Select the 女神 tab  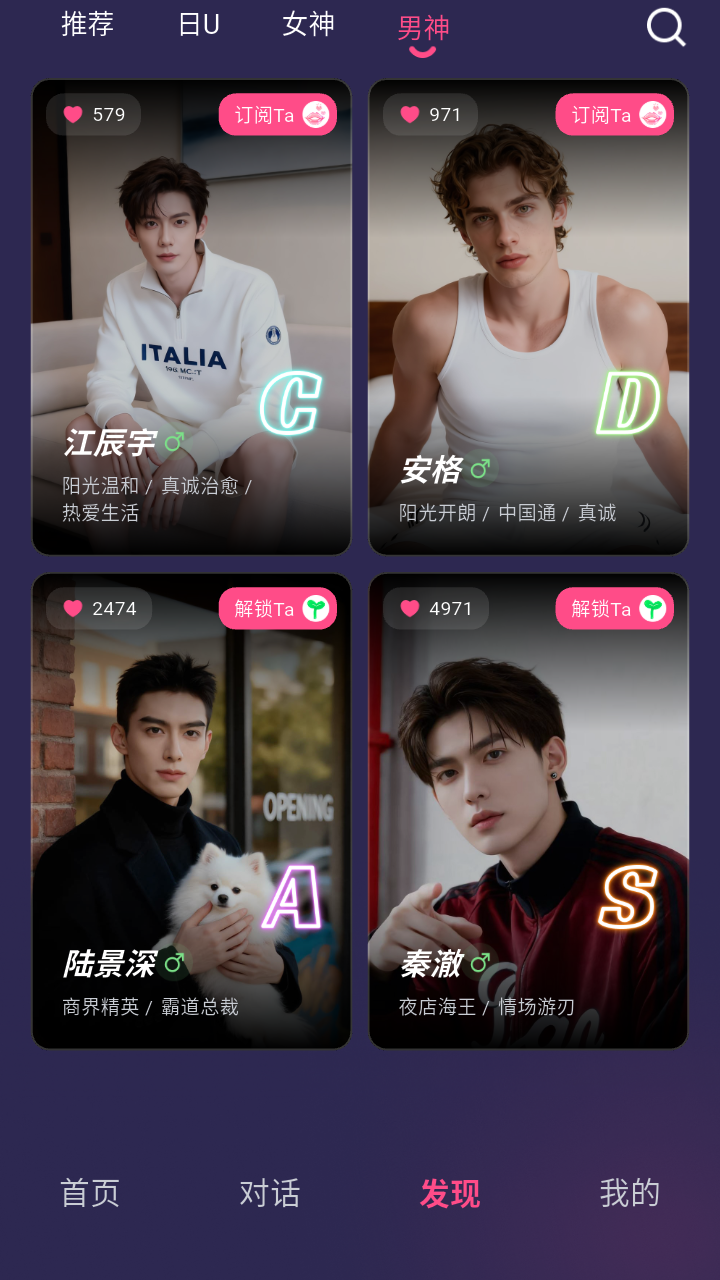click(308, 25)
